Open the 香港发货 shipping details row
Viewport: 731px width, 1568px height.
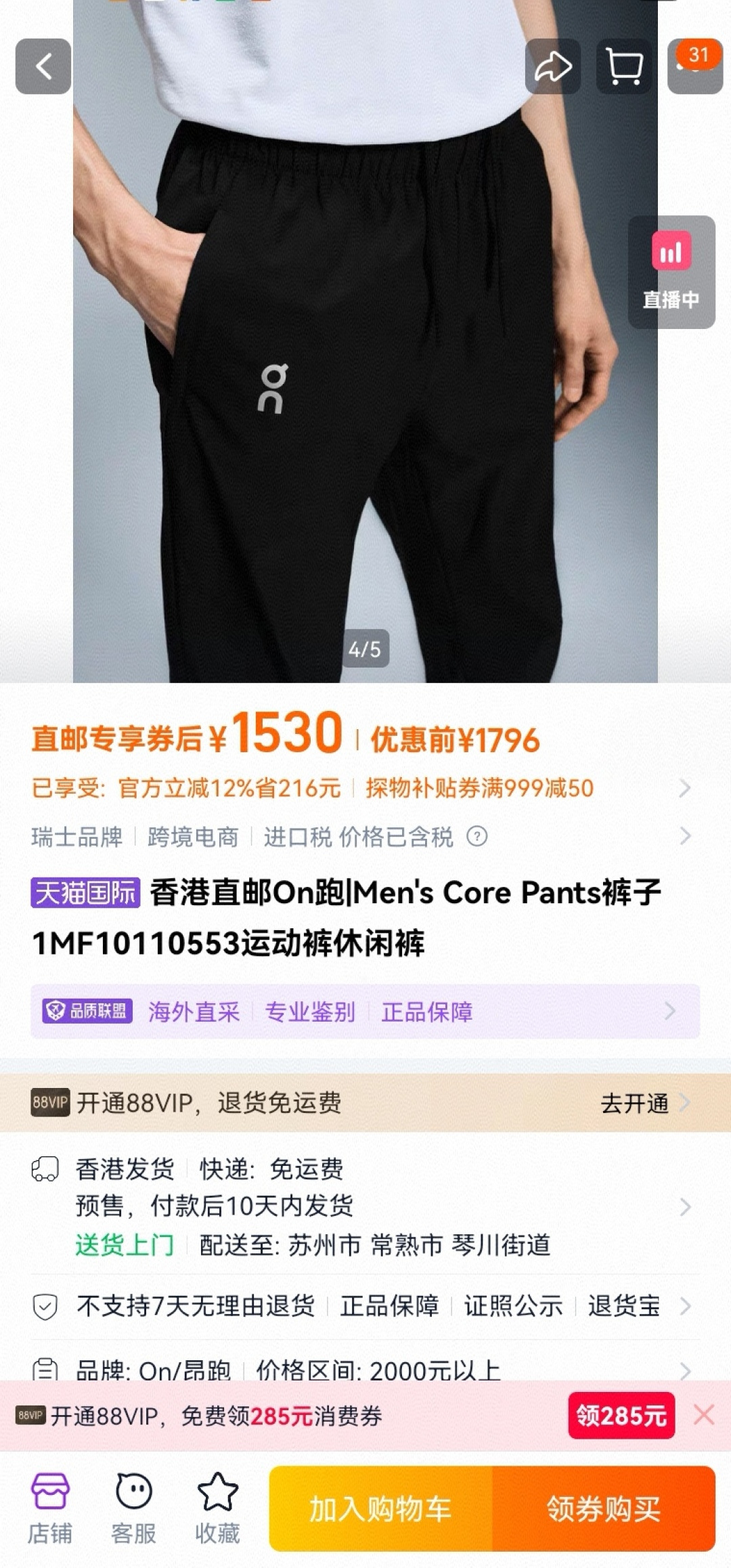point(365,1206)
